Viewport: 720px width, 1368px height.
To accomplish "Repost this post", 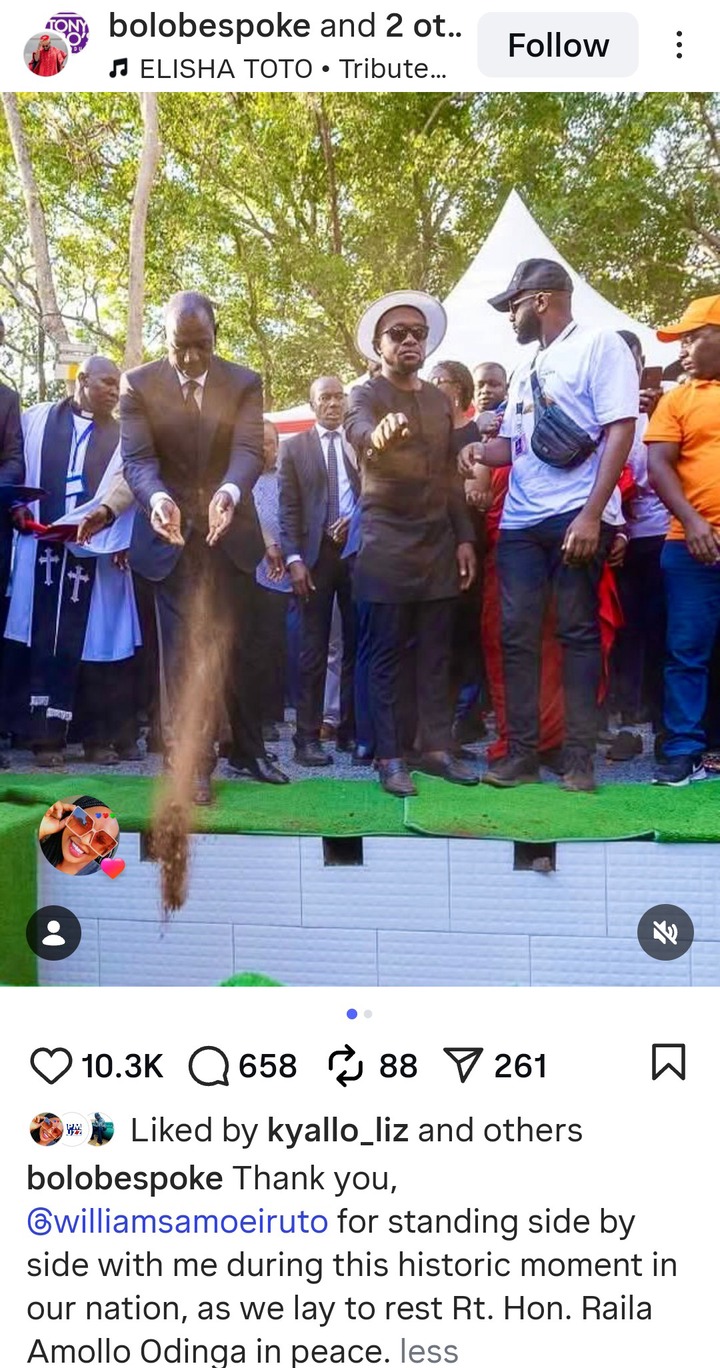I will [x=345, y=1066].
